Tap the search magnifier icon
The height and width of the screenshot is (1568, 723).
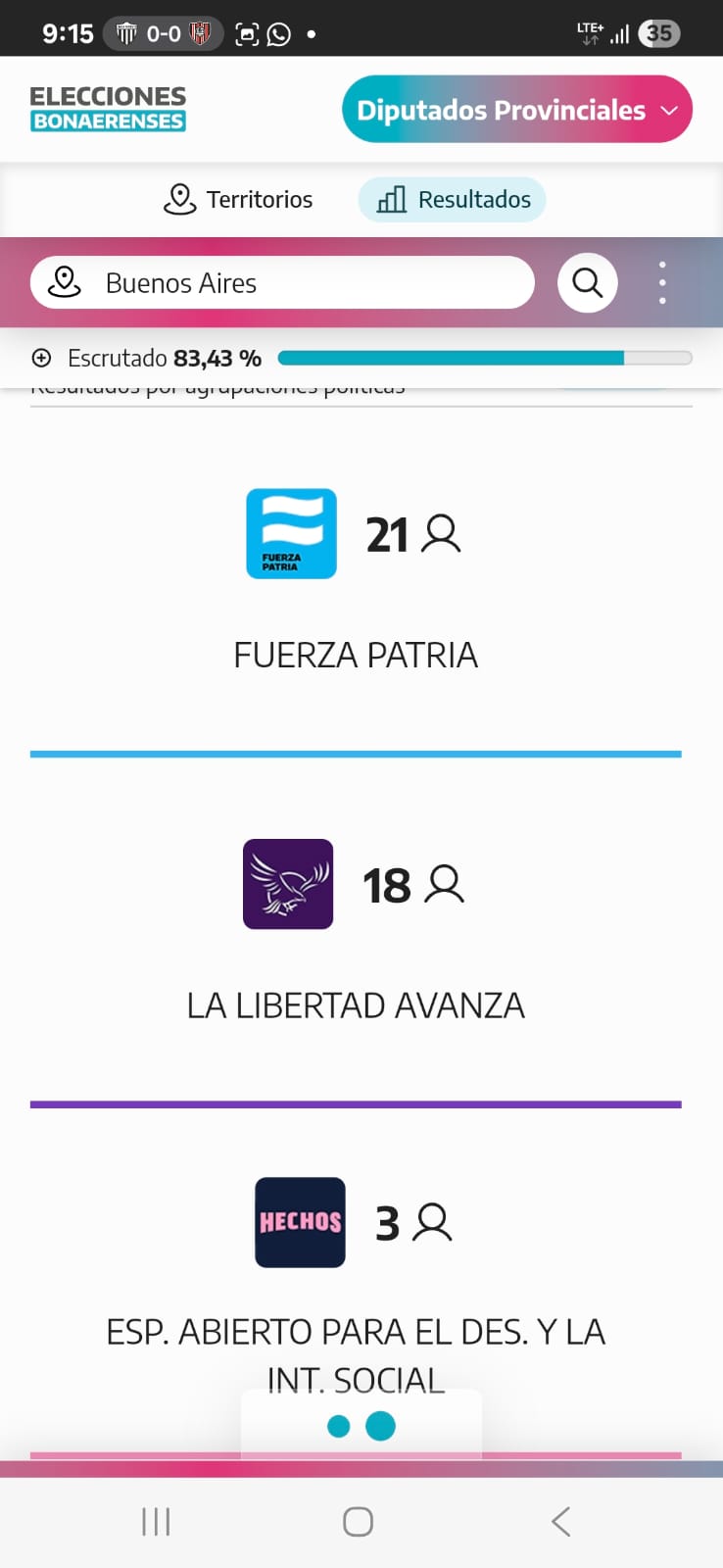pos(587,283)
